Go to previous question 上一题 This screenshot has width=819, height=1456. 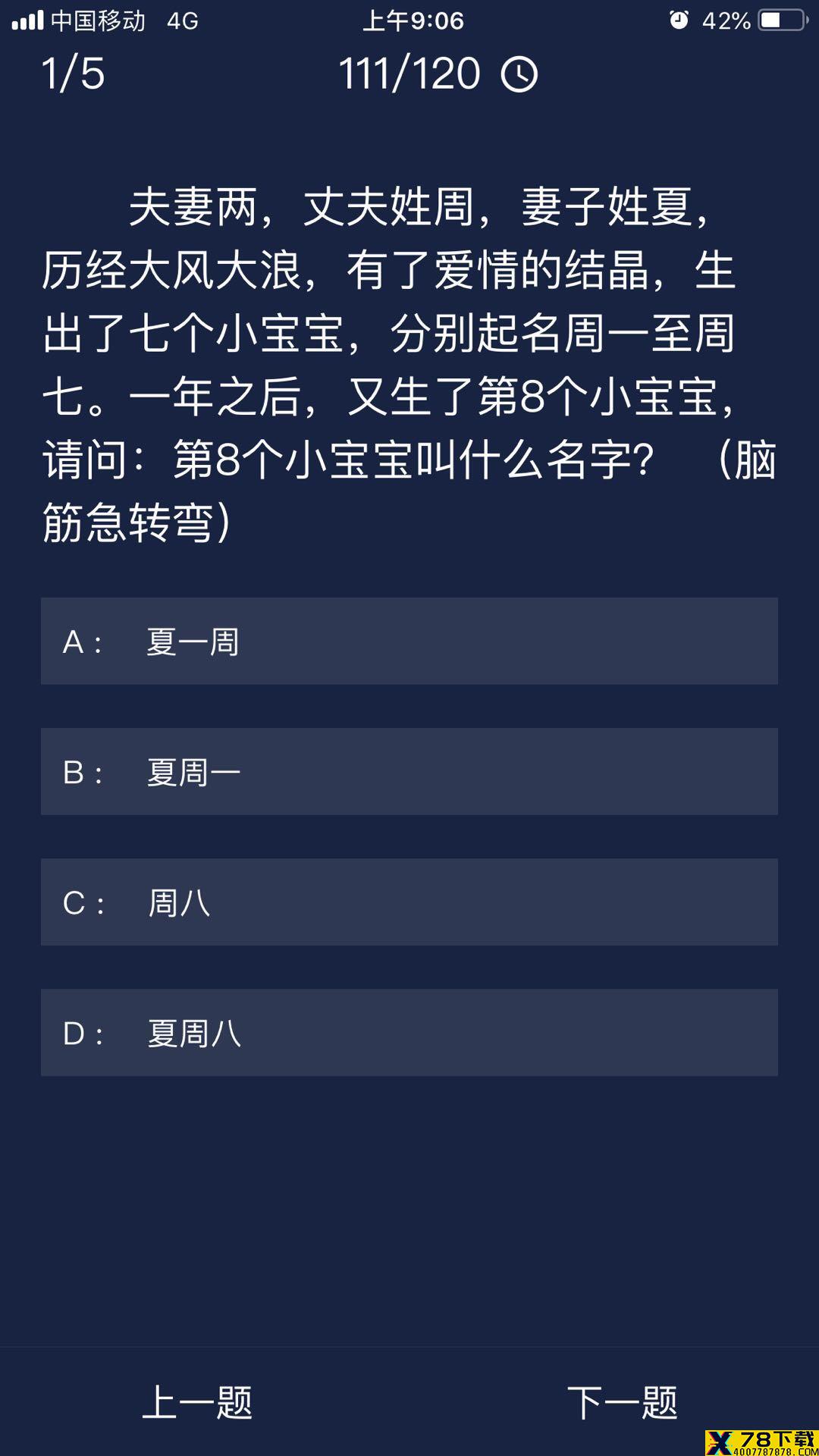pyautogui.click(x=197, y=1402)
